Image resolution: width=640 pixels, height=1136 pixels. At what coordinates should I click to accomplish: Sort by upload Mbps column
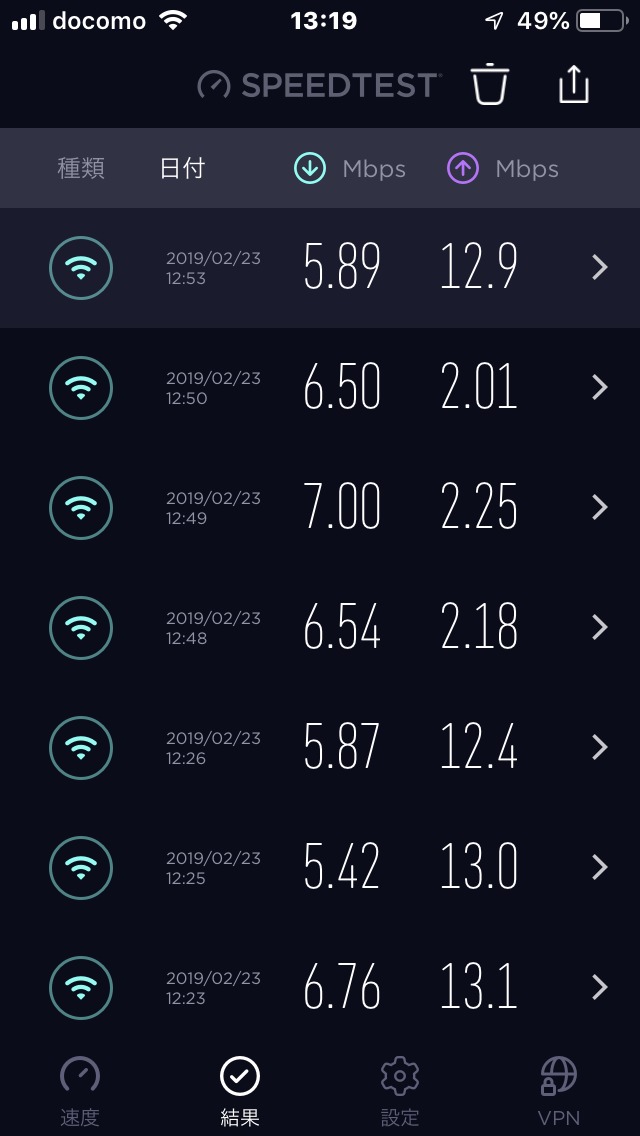(x=503, y=169)
